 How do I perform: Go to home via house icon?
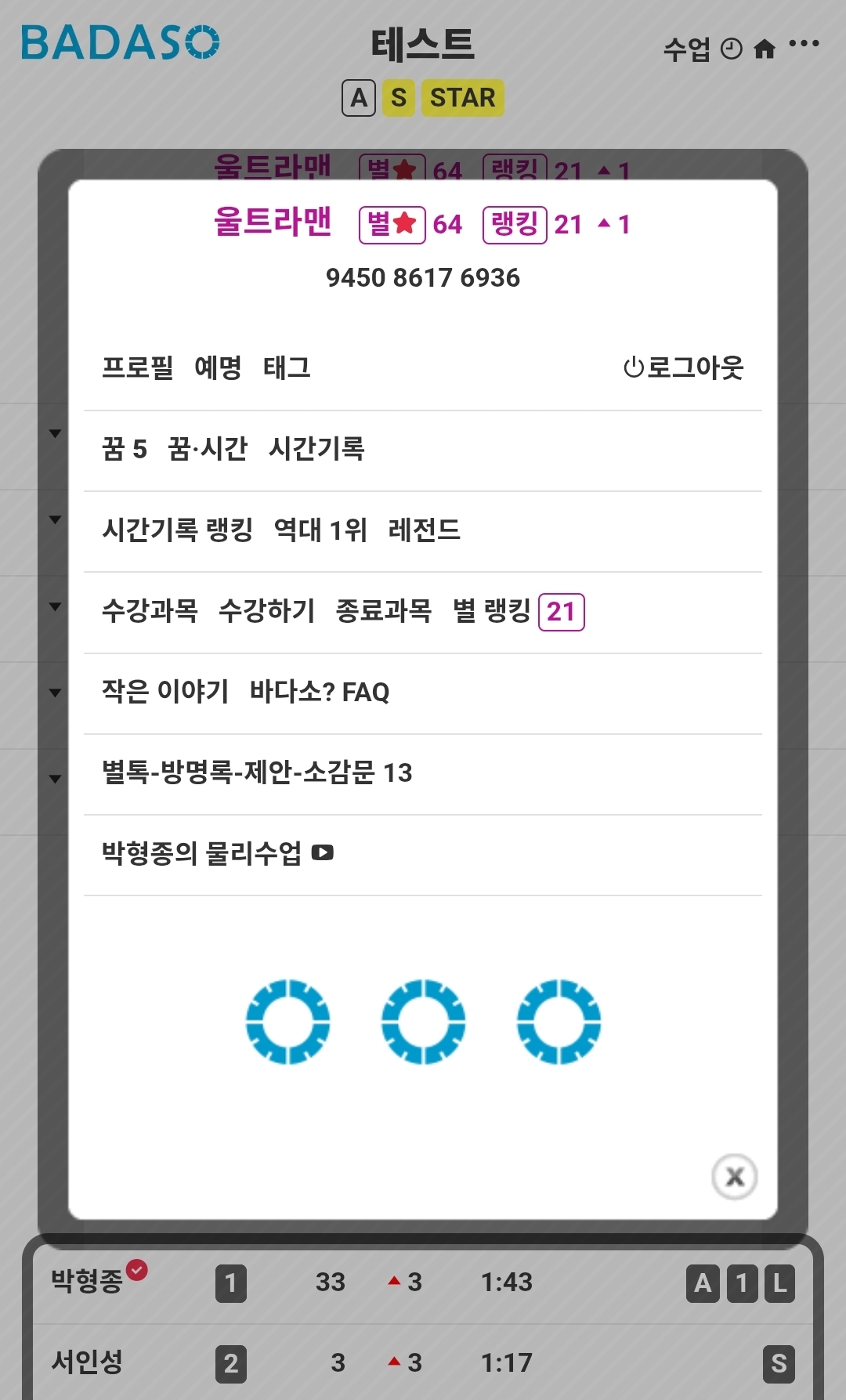coord(765,49)
